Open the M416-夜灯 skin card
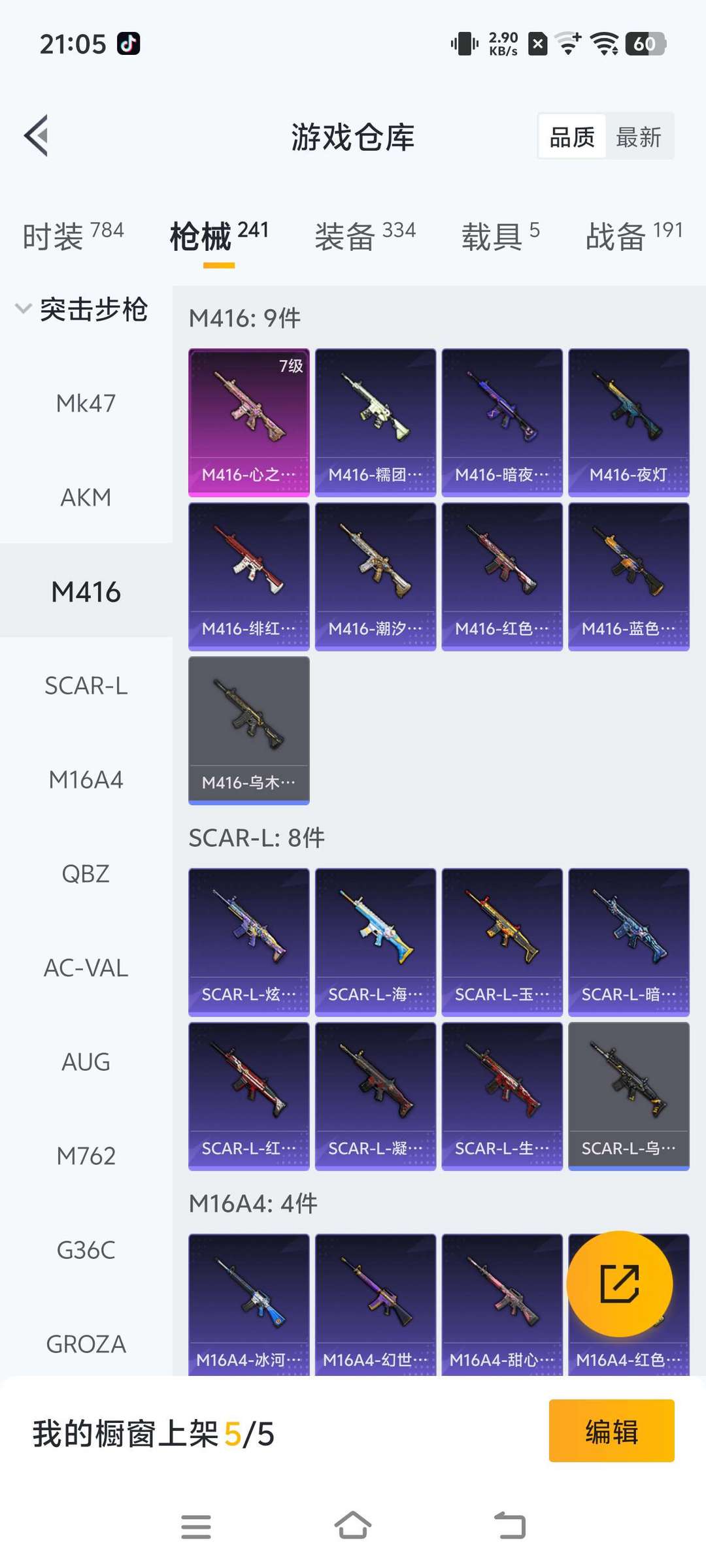 (628, 422)
